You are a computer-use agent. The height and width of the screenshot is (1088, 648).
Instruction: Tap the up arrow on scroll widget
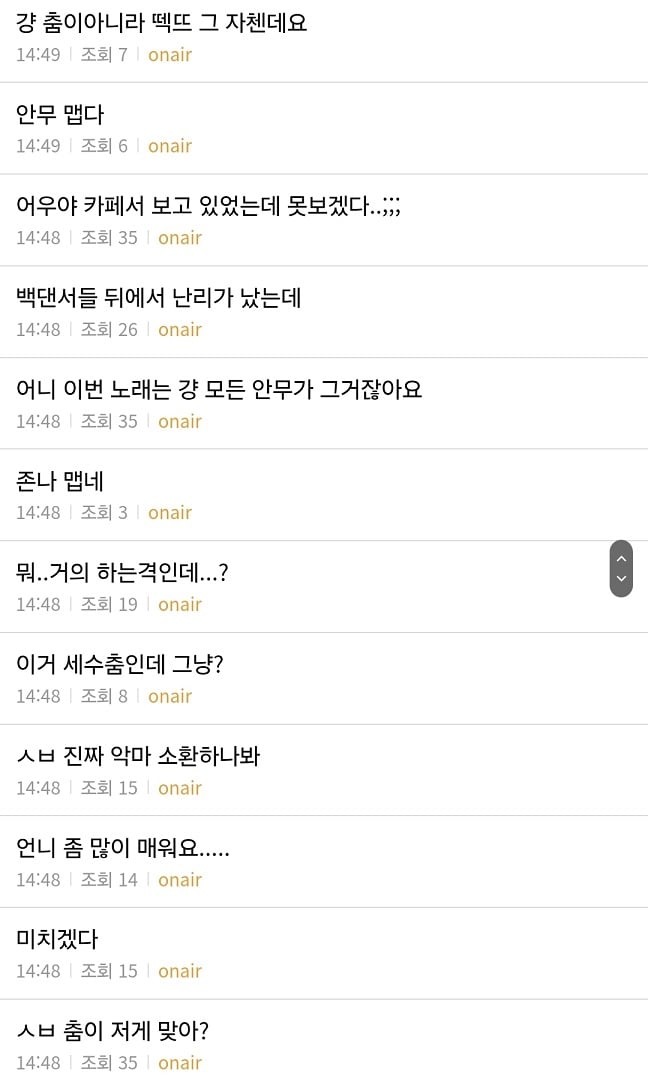621,559
